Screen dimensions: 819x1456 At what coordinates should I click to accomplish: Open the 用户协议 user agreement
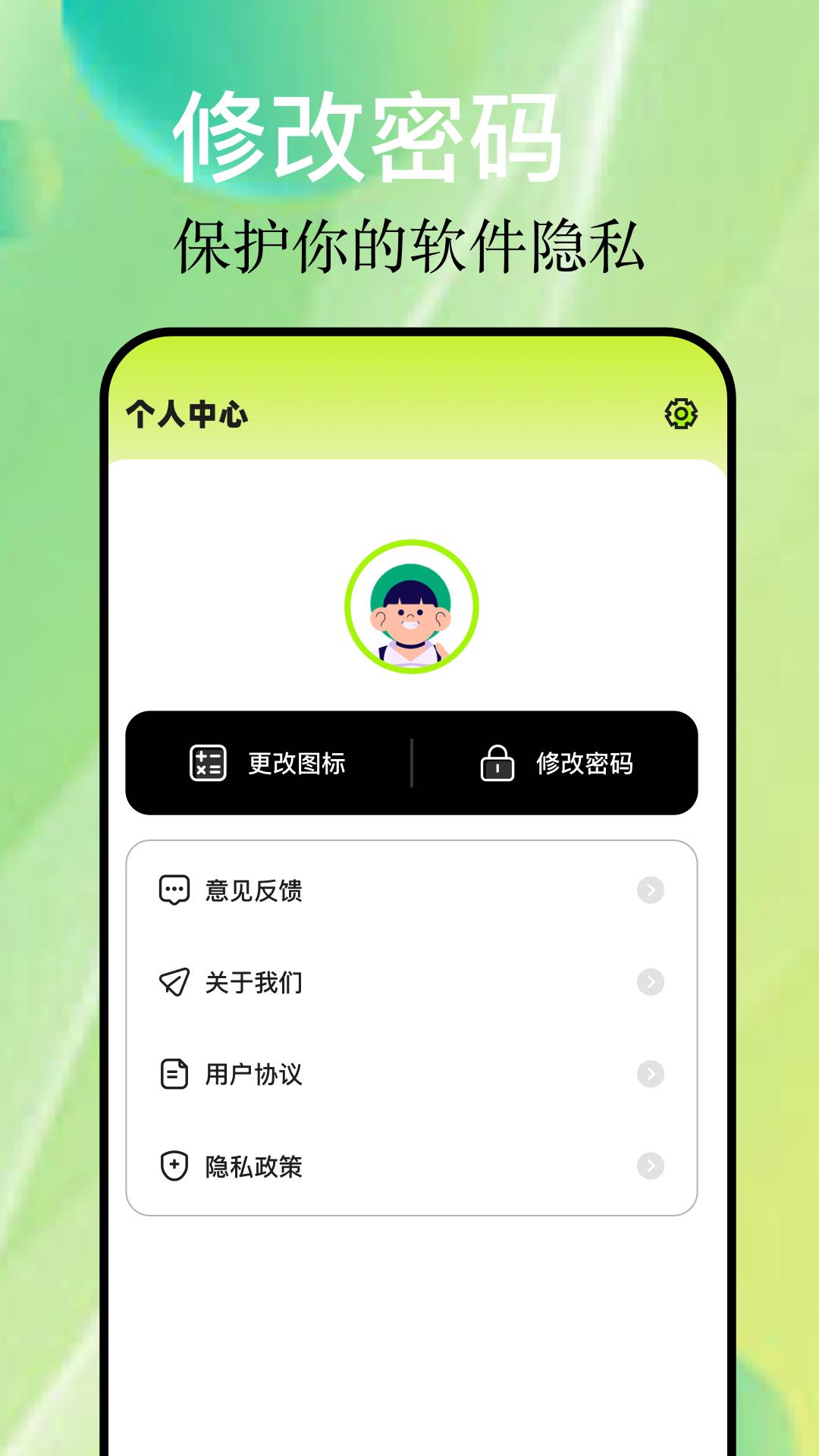pyautogui.click(x=253, y=1073)
